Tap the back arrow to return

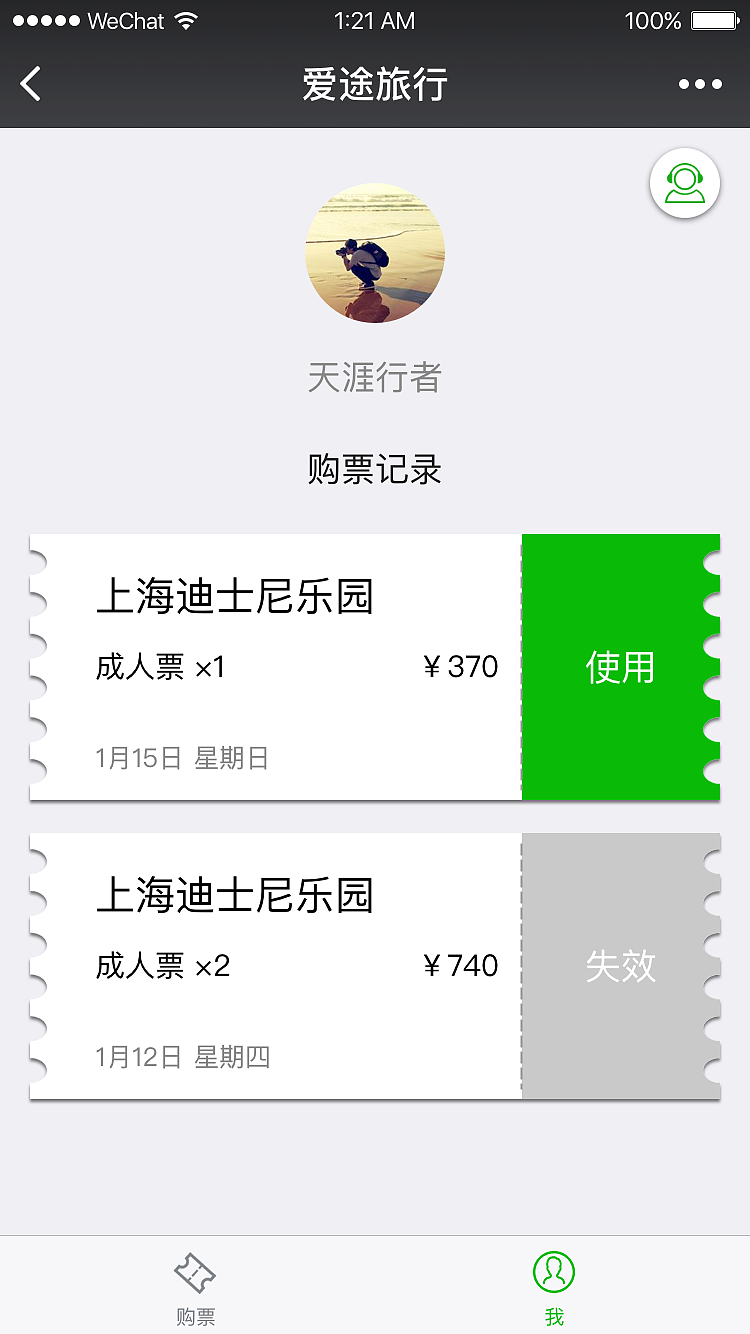[x=30, y=84]
